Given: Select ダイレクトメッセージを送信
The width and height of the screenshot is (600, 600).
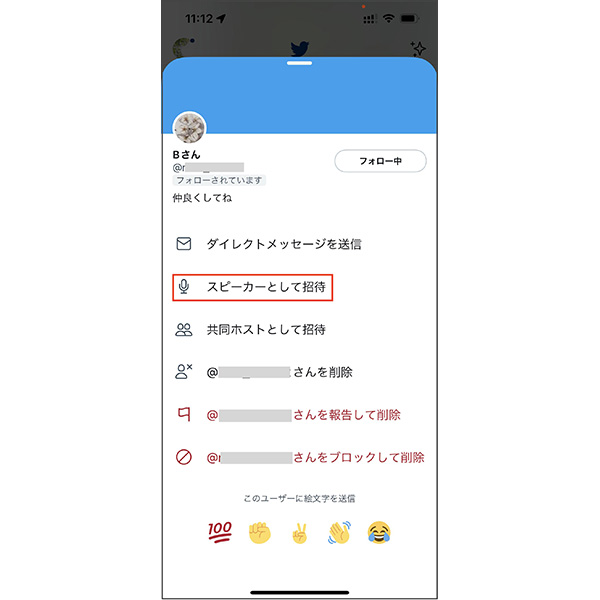Looking at the screenshot, I should pos(283,244).
